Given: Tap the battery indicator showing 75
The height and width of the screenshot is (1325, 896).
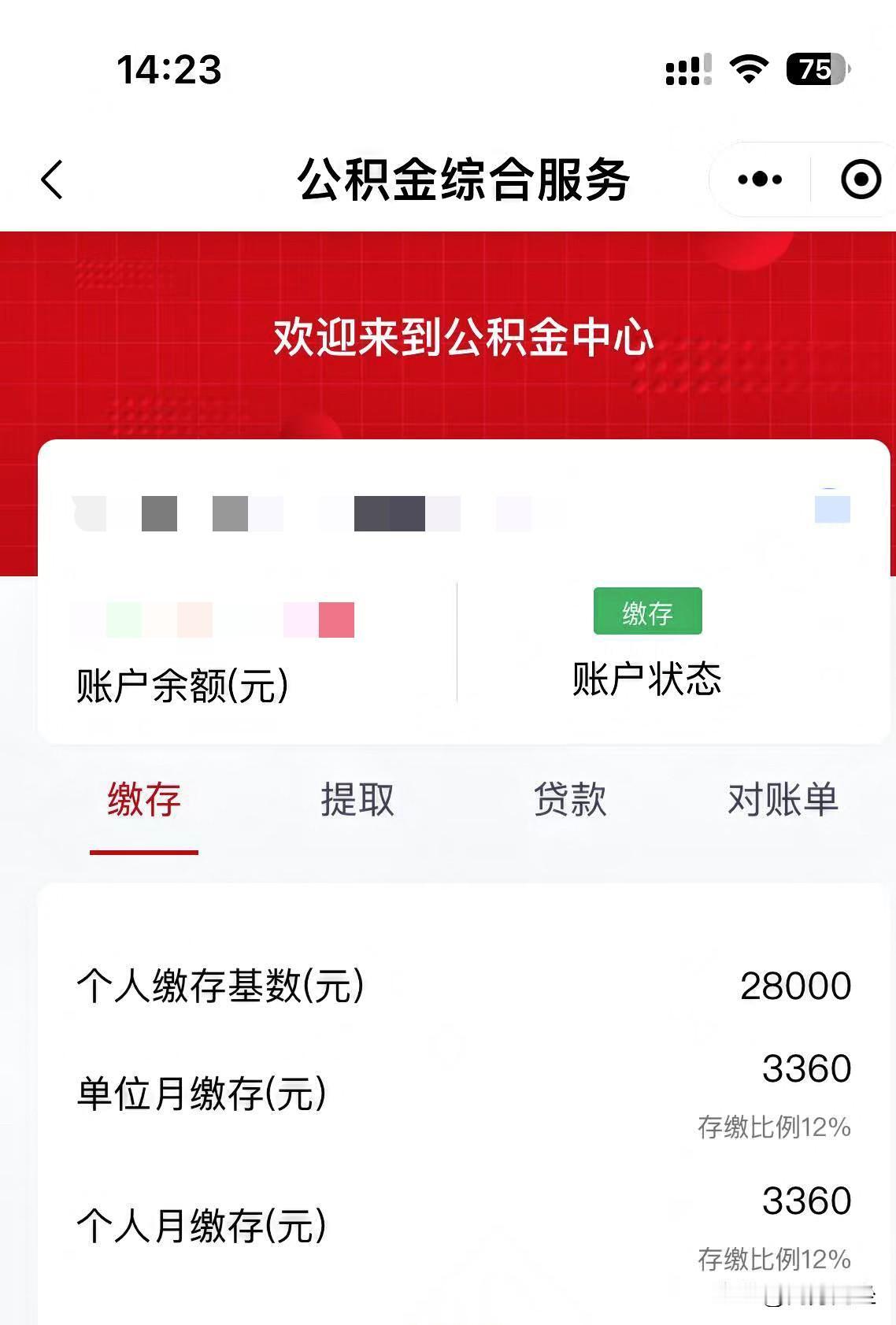Looking at the screenshot, I should coord(815,71).
